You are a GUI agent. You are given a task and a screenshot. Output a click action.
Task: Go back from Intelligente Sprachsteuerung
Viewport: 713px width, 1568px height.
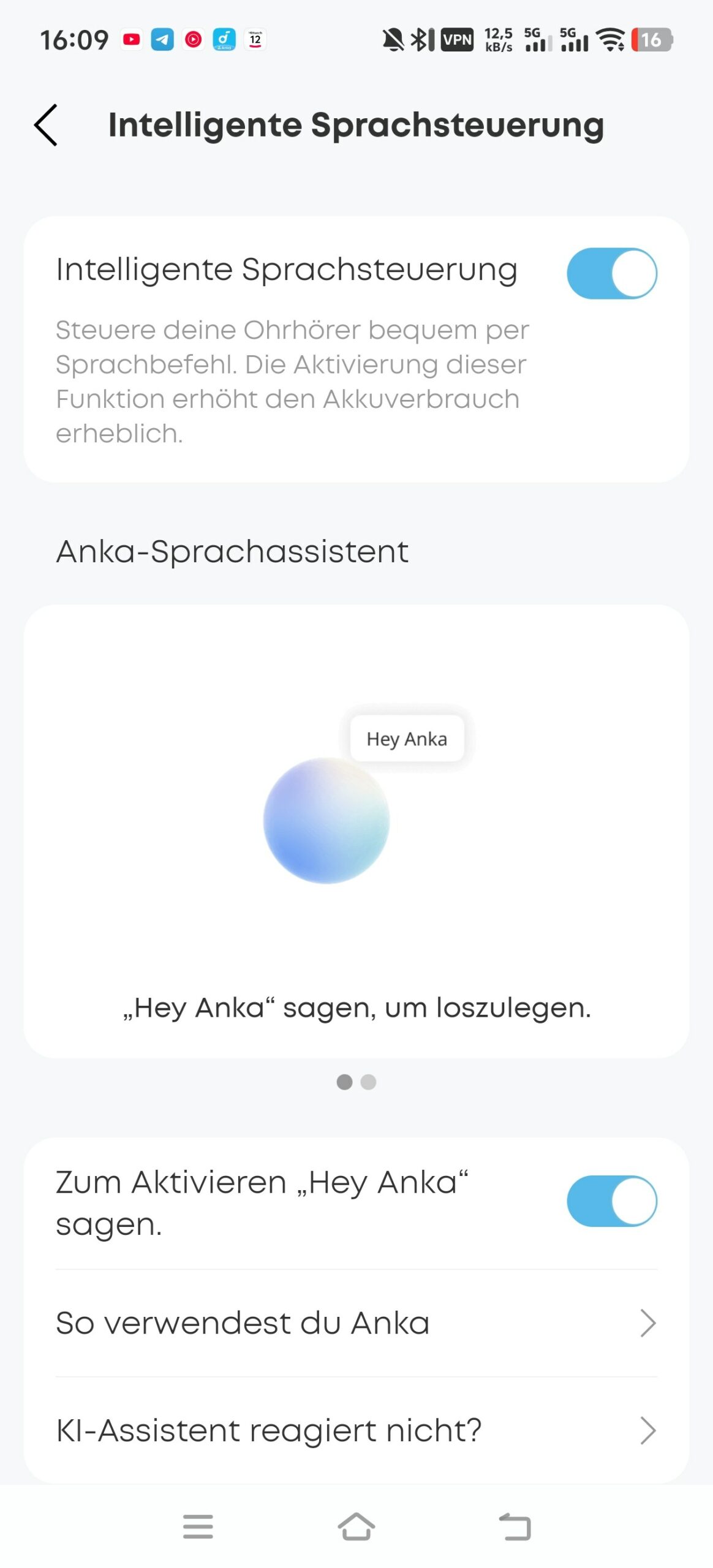[46, 125]
